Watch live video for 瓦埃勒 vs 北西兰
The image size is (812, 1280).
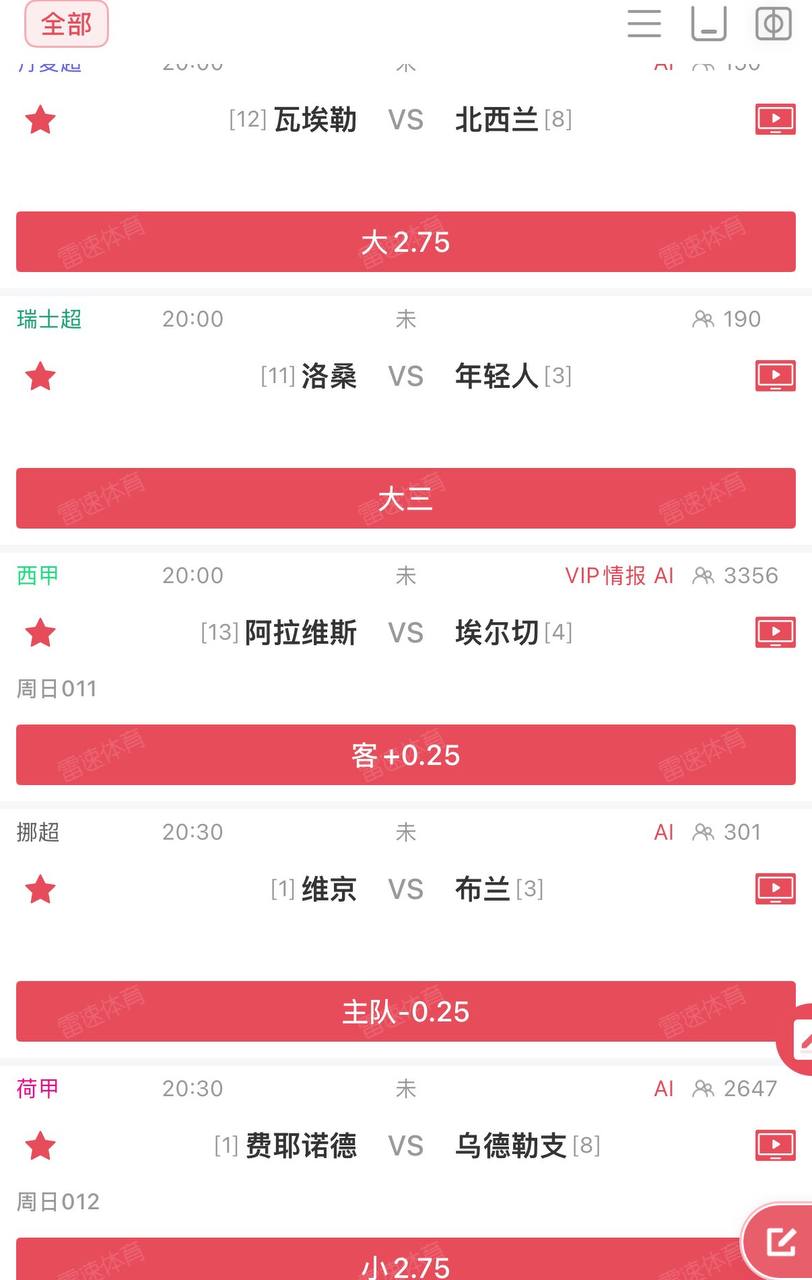click(x=775, y=120)
